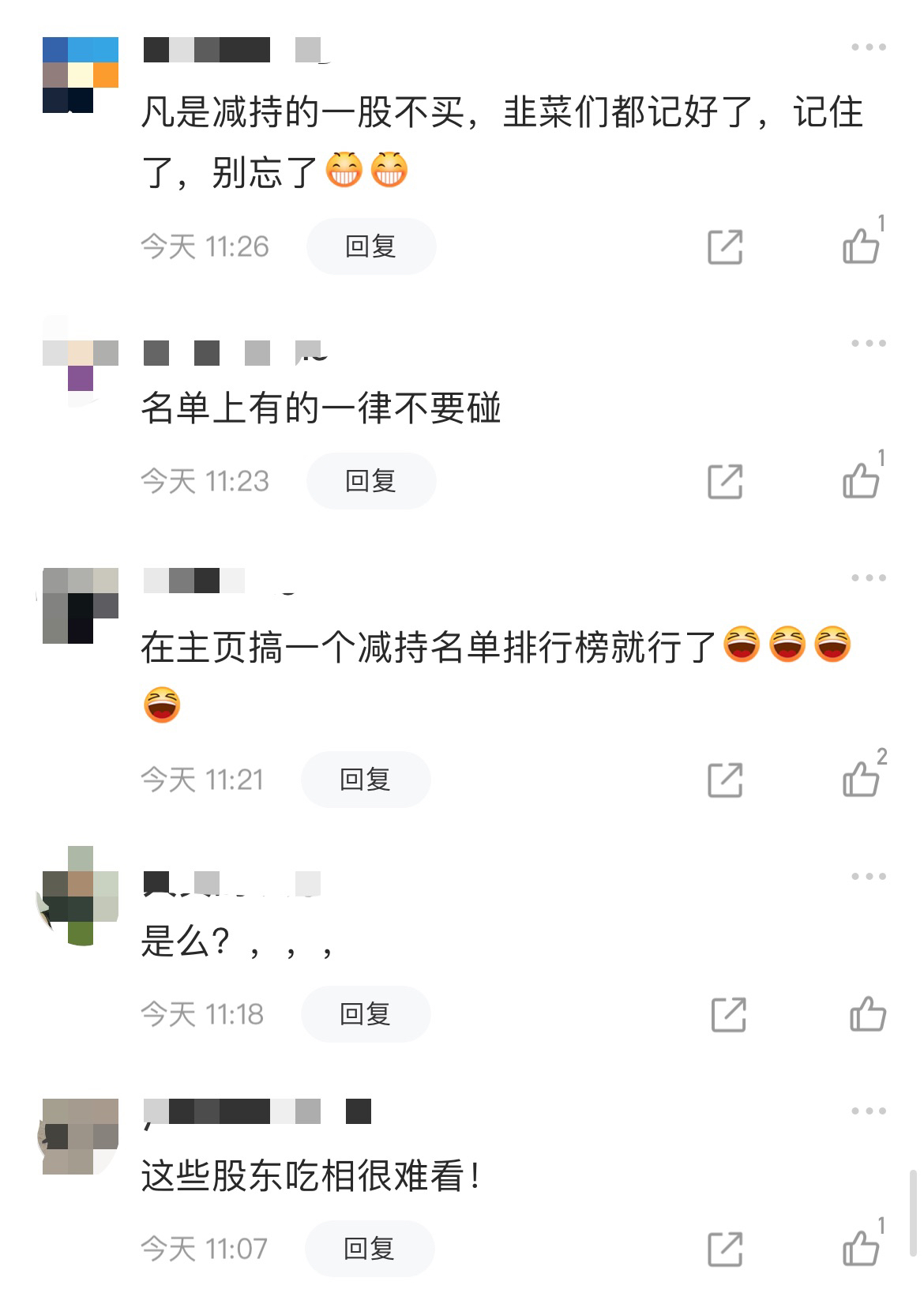
Task: Reply to the 11:23 comment
Action: (370, 481)
